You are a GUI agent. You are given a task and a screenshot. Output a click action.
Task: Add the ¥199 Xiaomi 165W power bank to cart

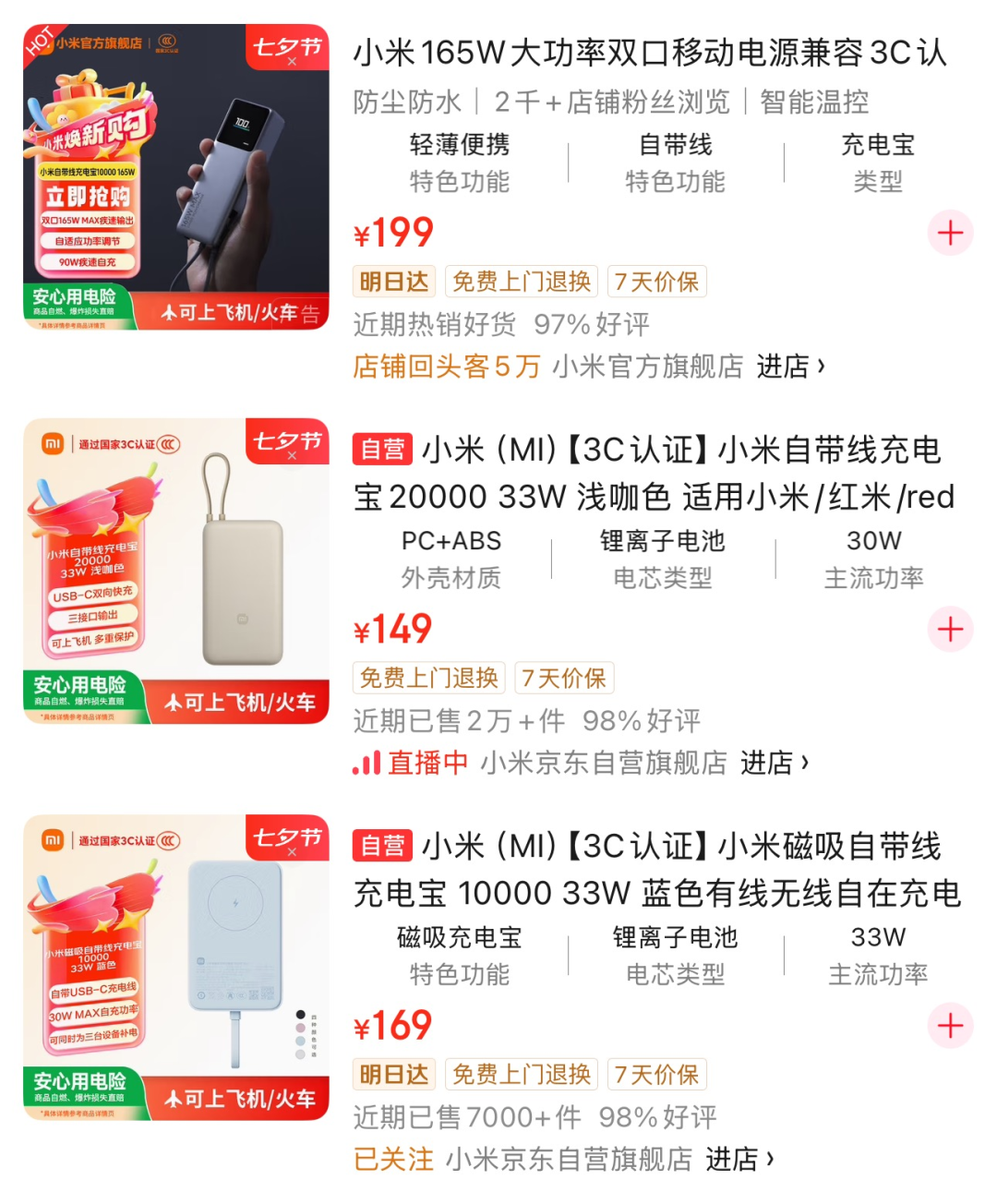pos(950,233)
